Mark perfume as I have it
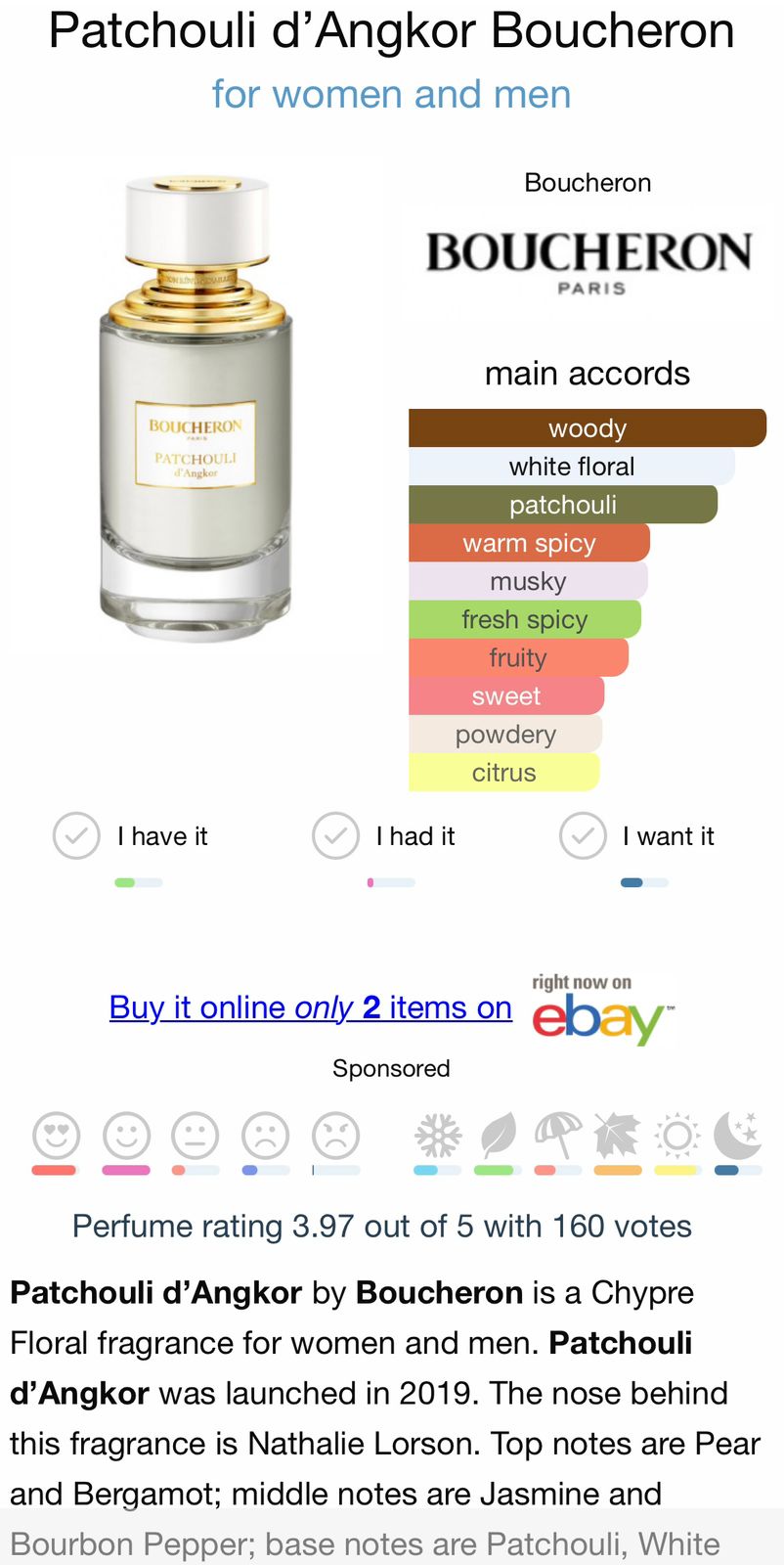The image size is (784, 1565). [76, 836]
